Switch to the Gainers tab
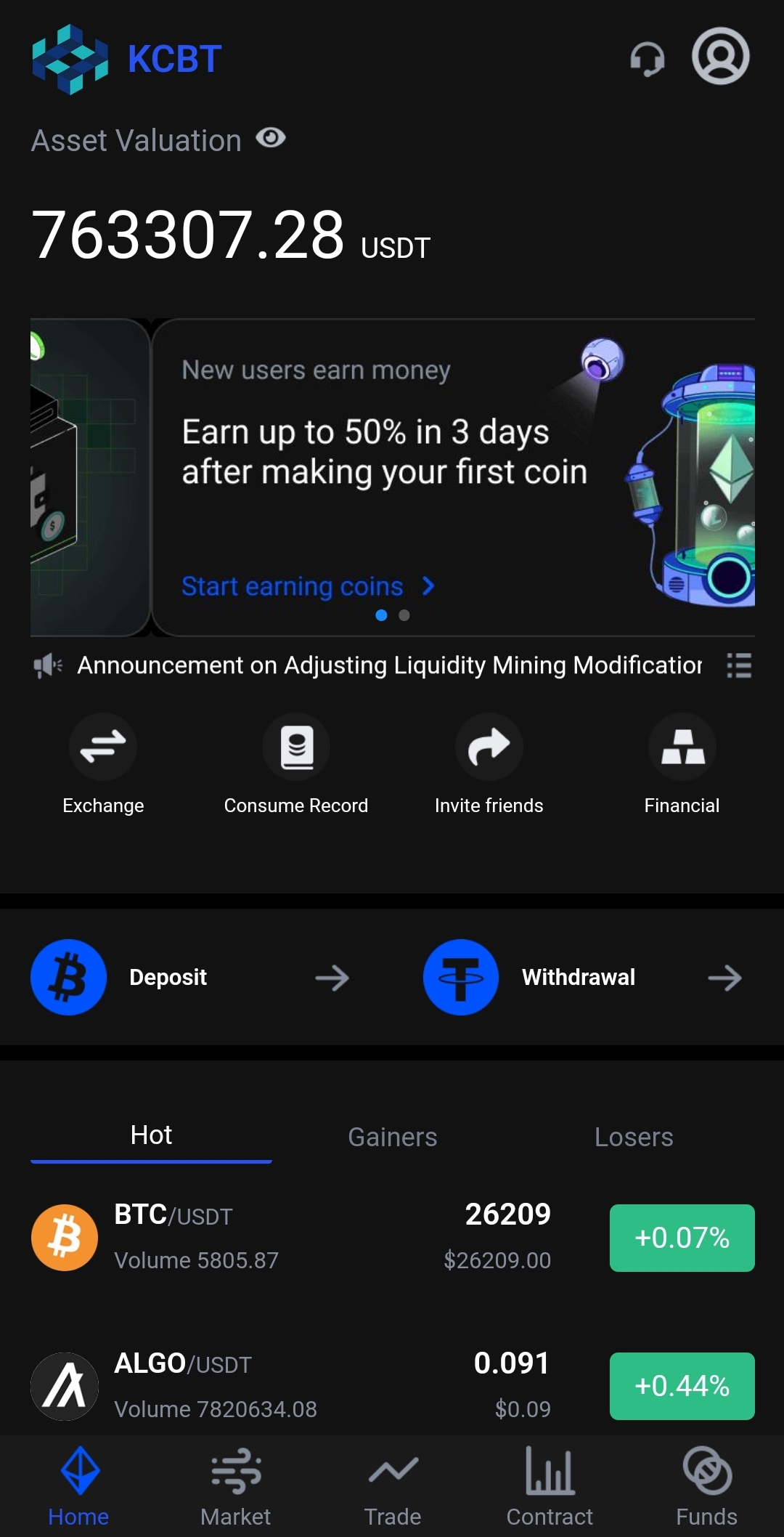Screen dimensions: 784x1537 coord(392,1137)
